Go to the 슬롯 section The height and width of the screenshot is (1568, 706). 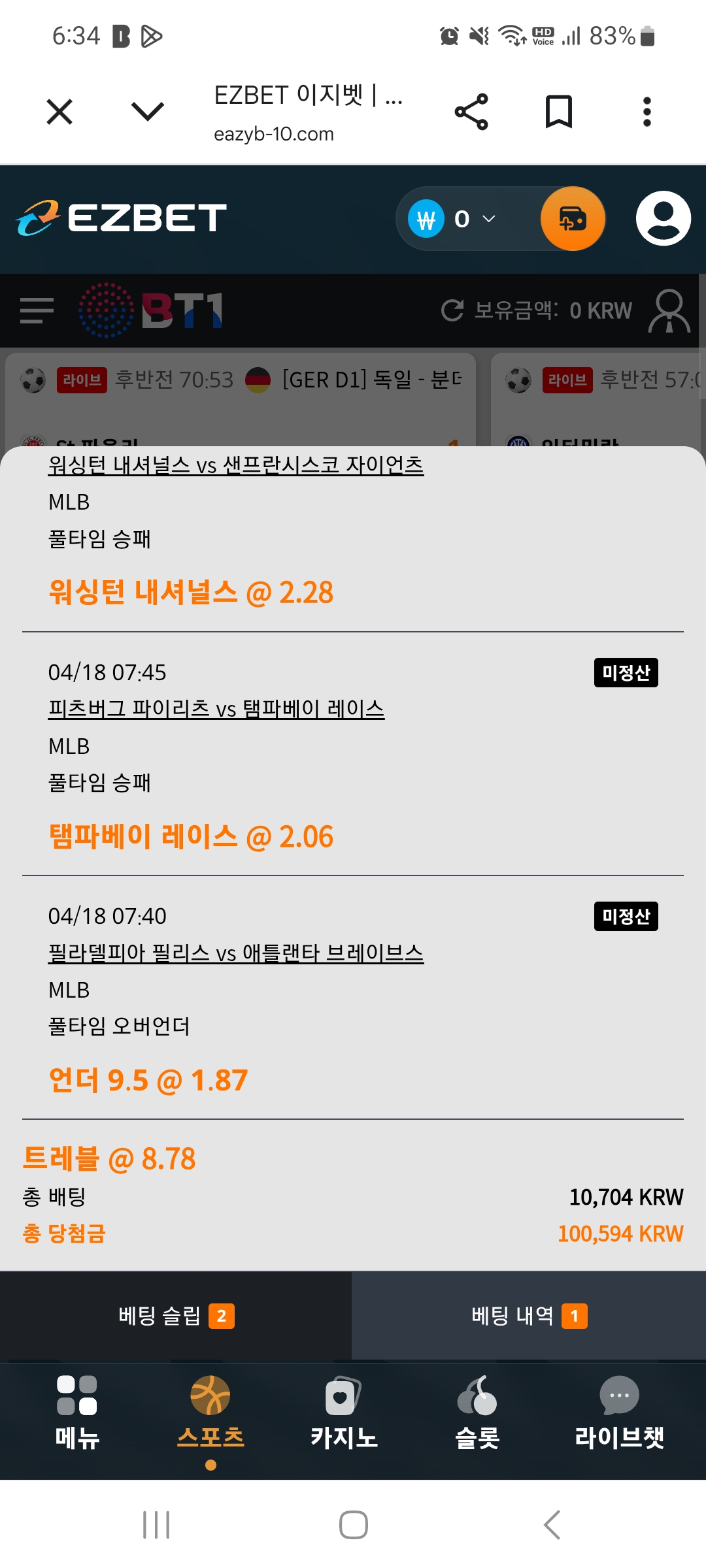477,1413
